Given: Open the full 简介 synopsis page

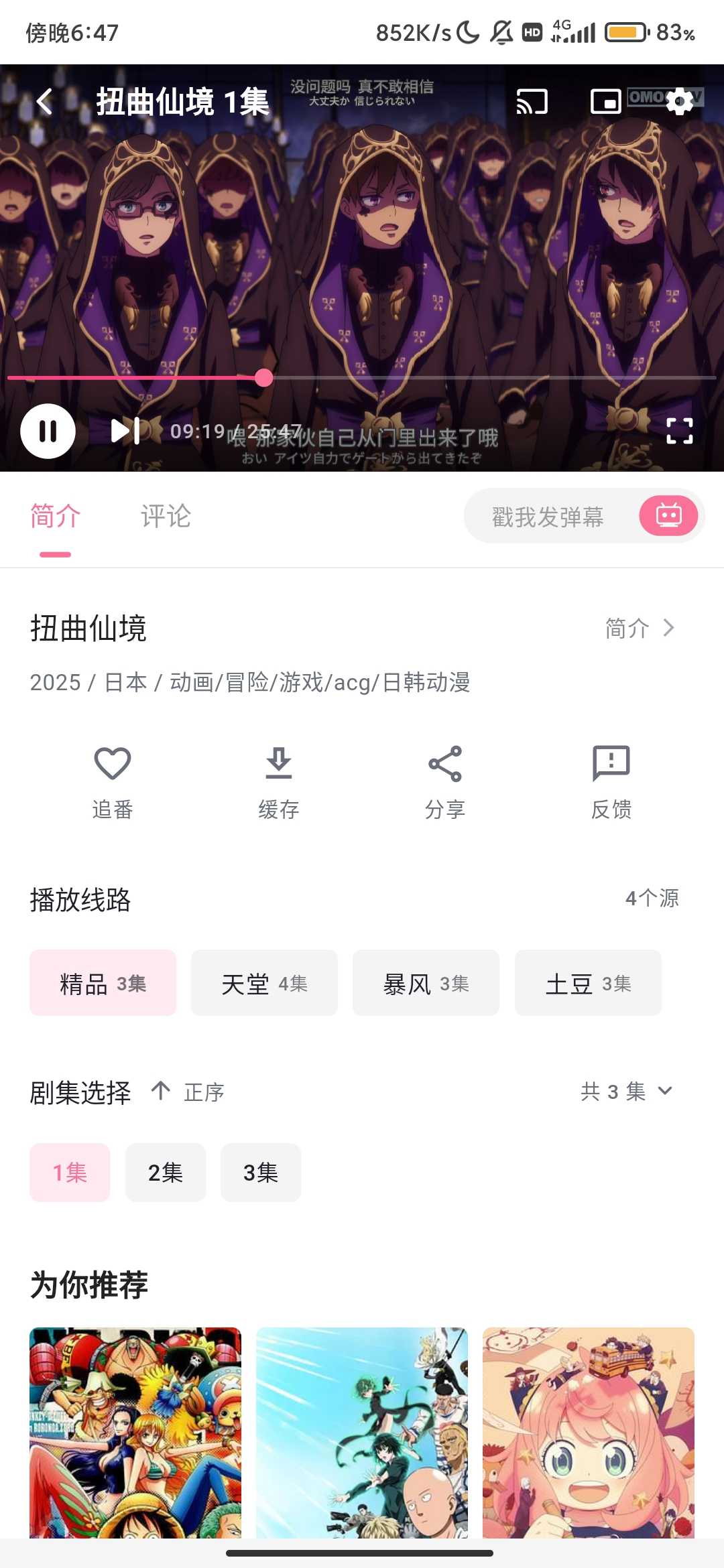Looking at the screenshot, I should (640, 628).
